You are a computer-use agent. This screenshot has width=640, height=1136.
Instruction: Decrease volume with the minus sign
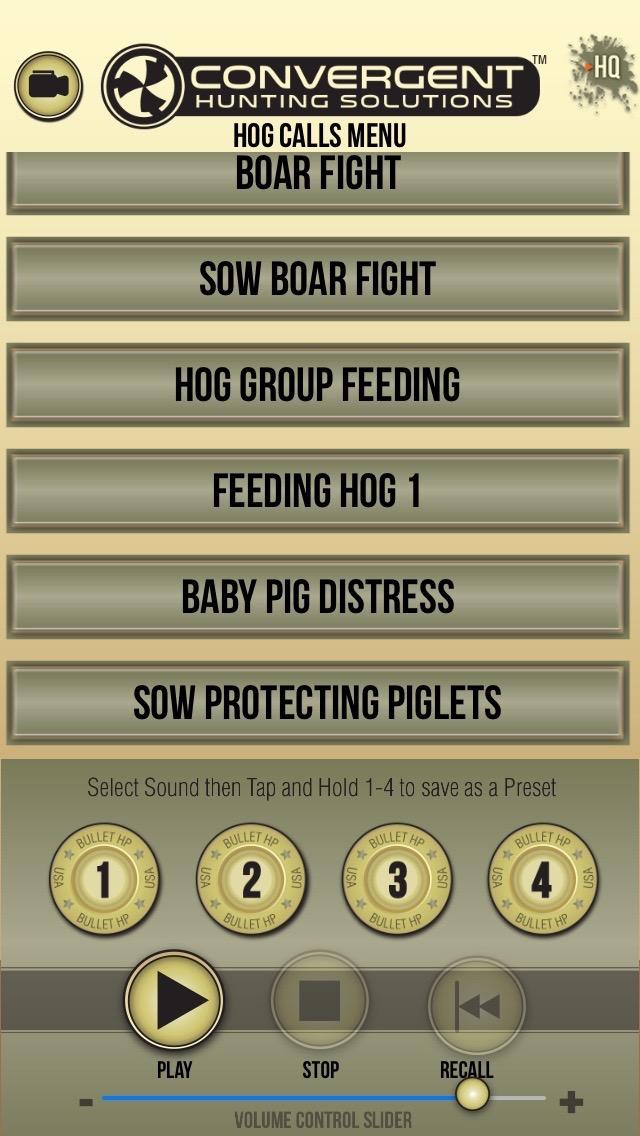(86, 1103)
